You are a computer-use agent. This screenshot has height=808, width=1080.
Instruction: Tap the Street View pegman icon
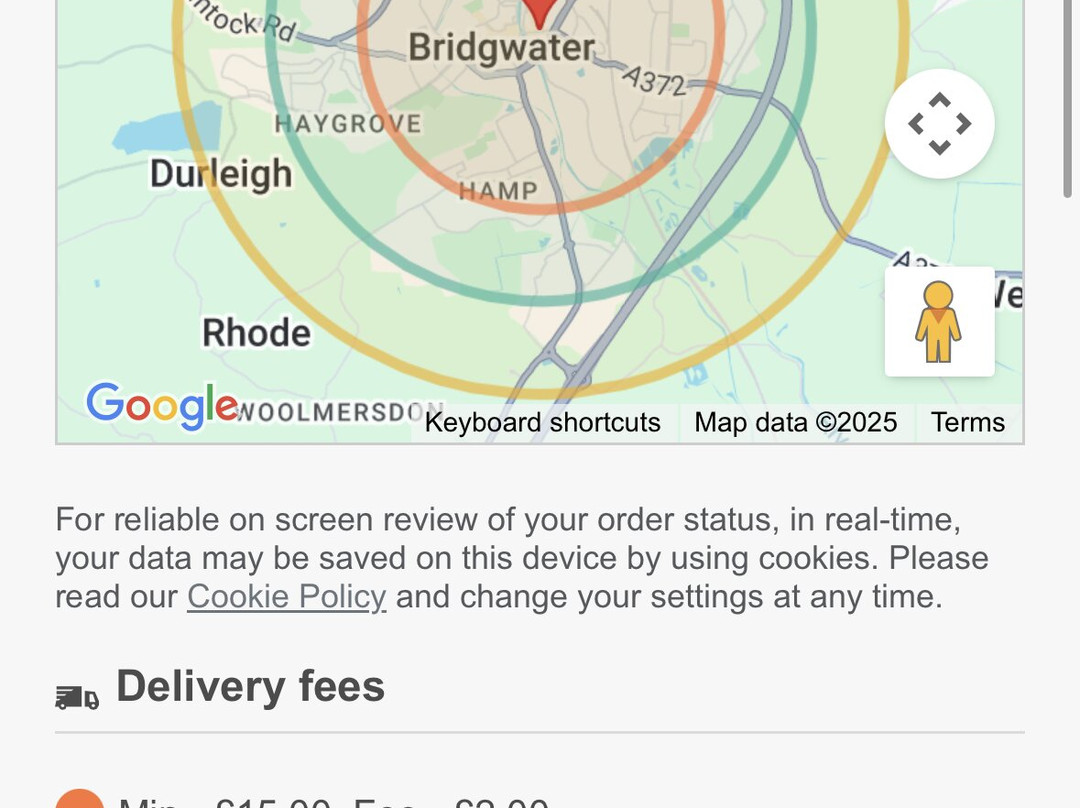coord(939,322)
